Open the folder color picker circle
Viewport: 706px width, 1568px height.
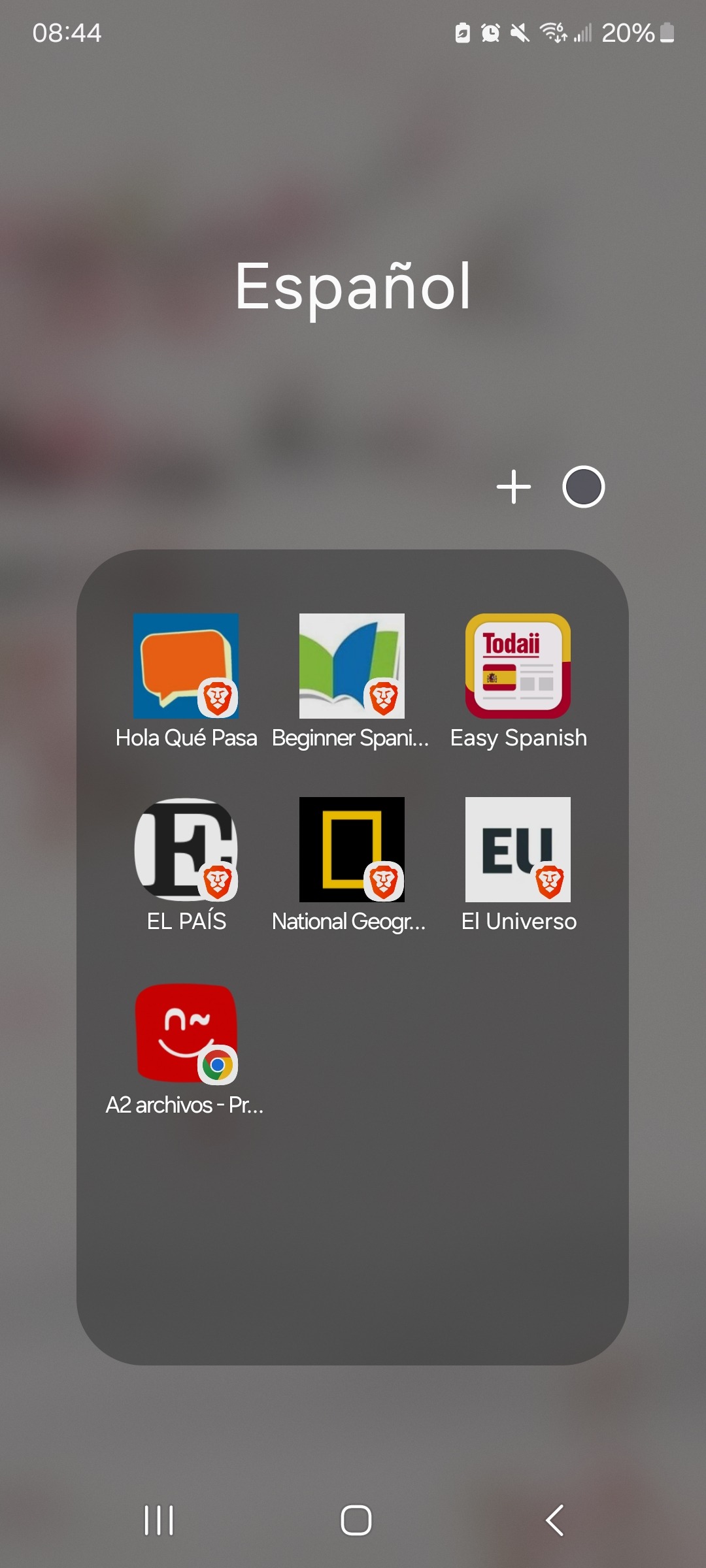(x=584, y=487)
